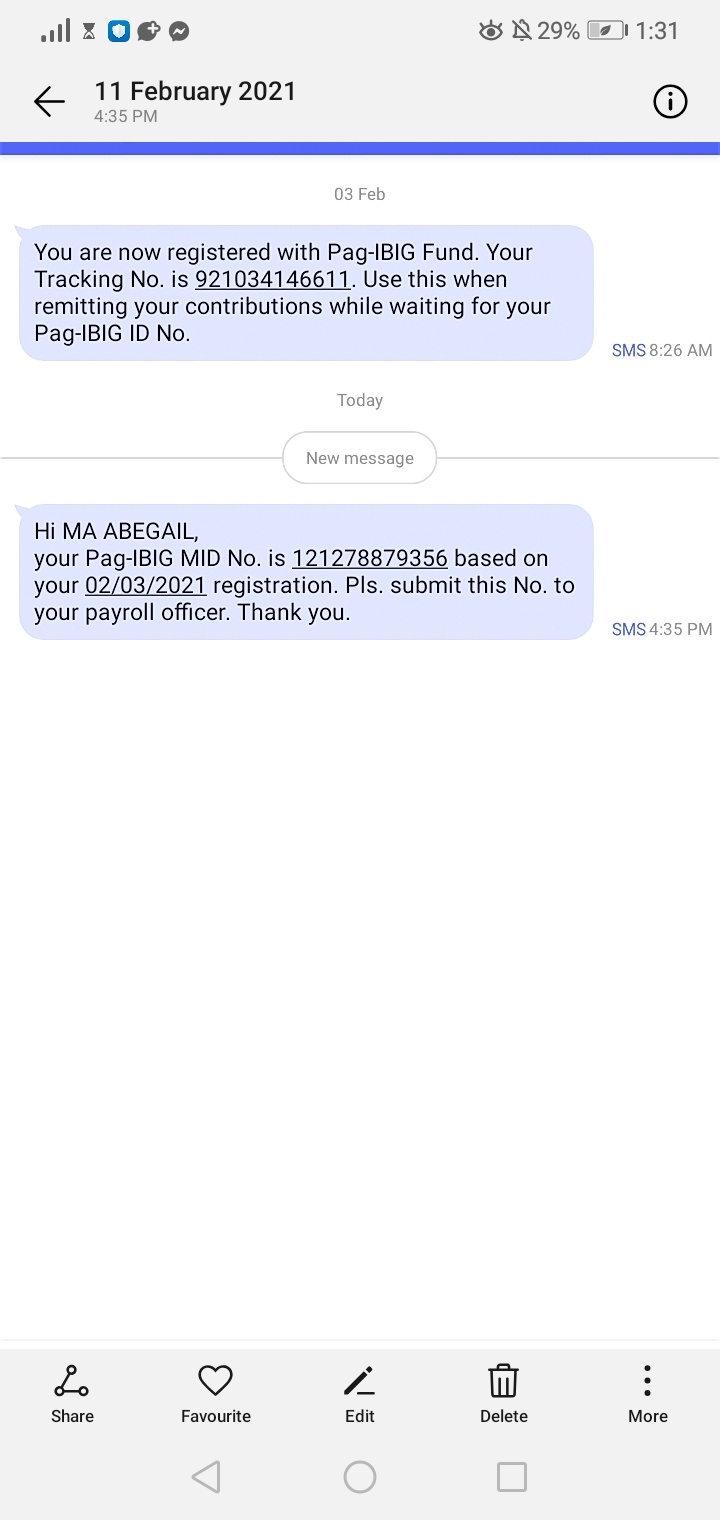The height and width of the screenshot is (1520, 720).
Task: Tap the MID number 121278879356 link
Action: (369, 559)
